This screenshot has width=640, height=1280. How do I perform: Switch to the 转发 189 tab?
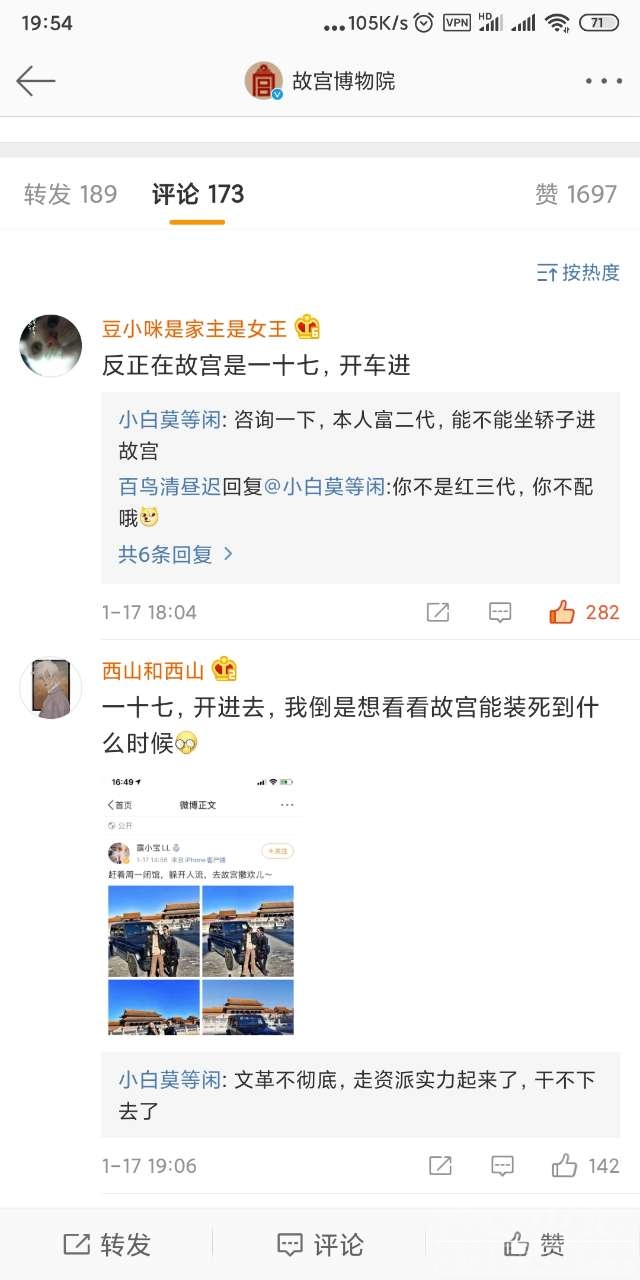coord(70,194)
